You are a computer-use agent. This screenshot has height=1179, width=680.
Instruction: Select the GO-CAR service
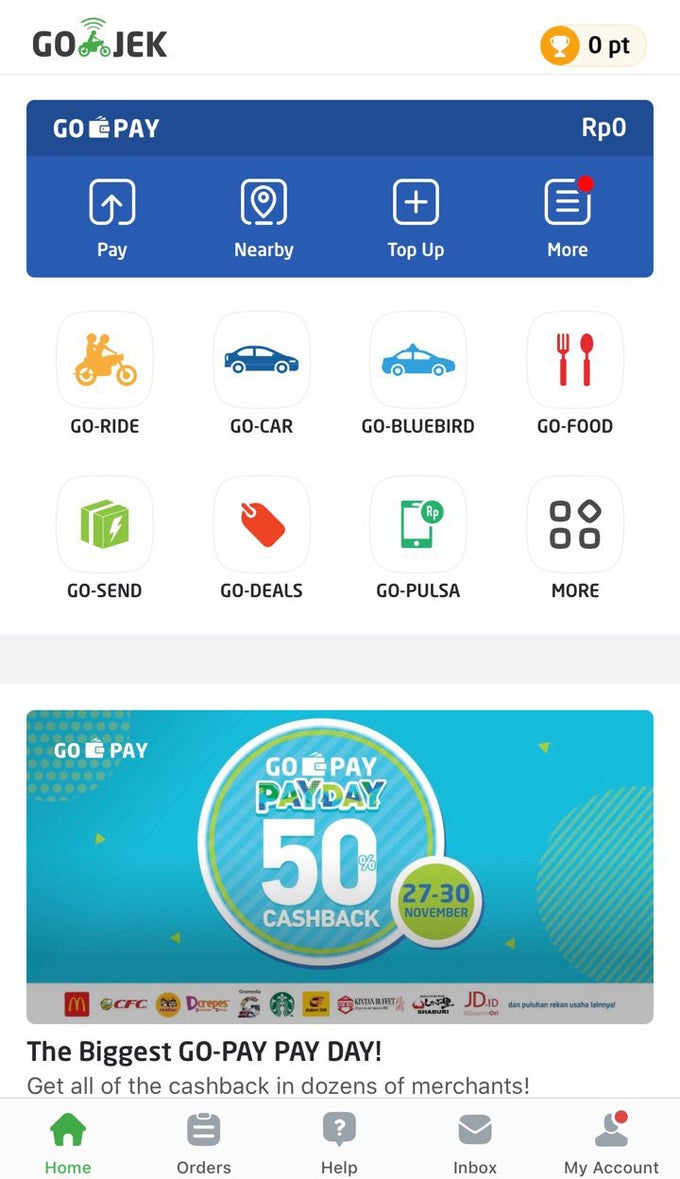pyautogui.click(x=261, y=372)
